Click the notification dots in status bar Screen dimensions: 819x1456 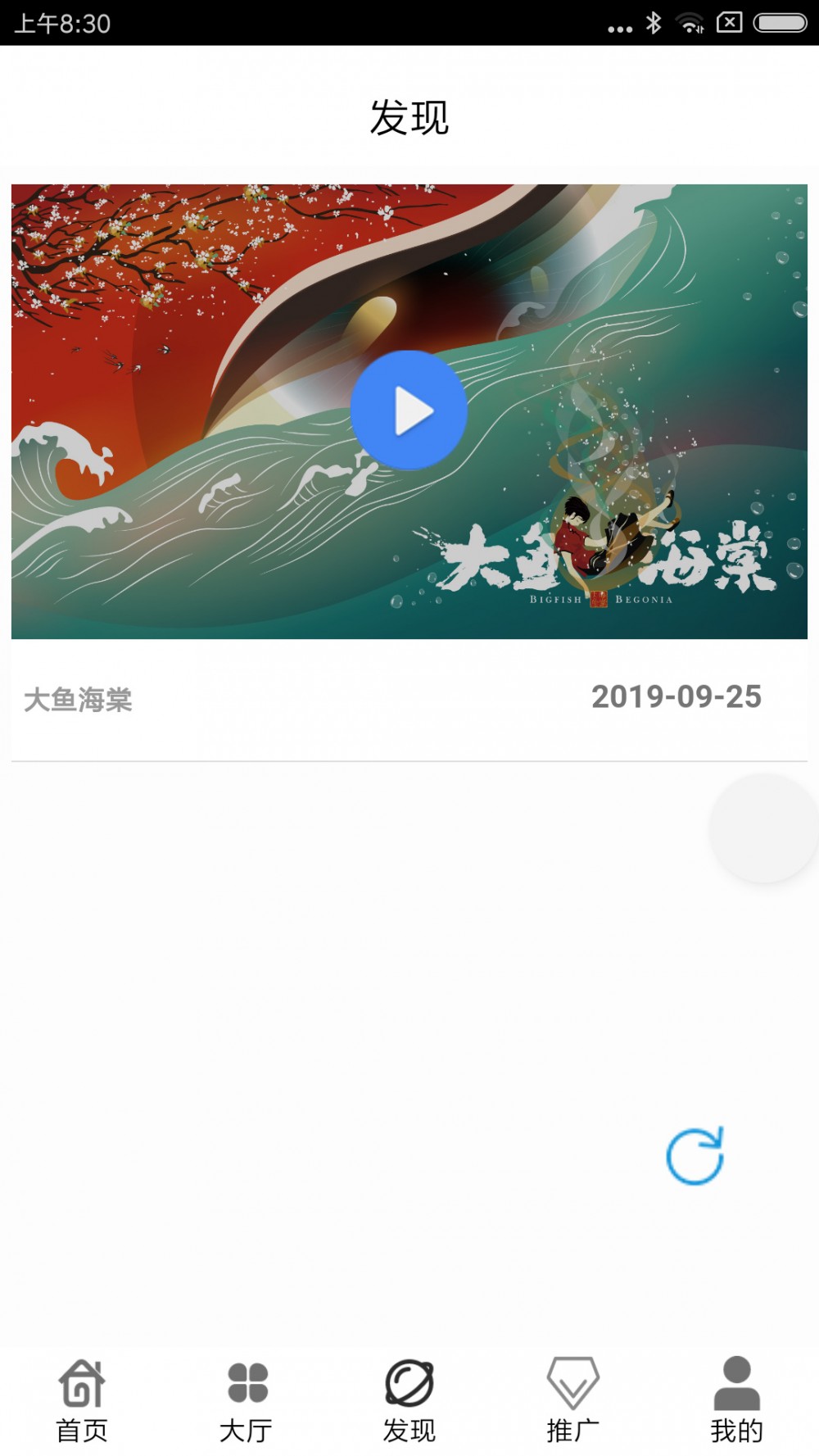coord(620,27)
